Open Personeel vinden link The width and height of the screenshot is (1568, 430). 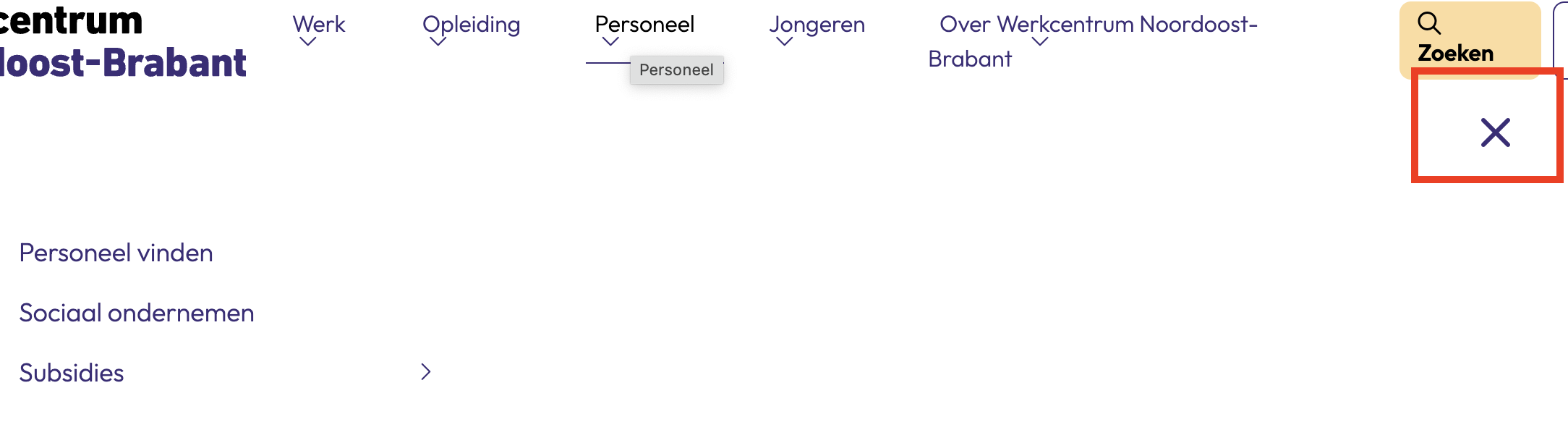point(116,253)
